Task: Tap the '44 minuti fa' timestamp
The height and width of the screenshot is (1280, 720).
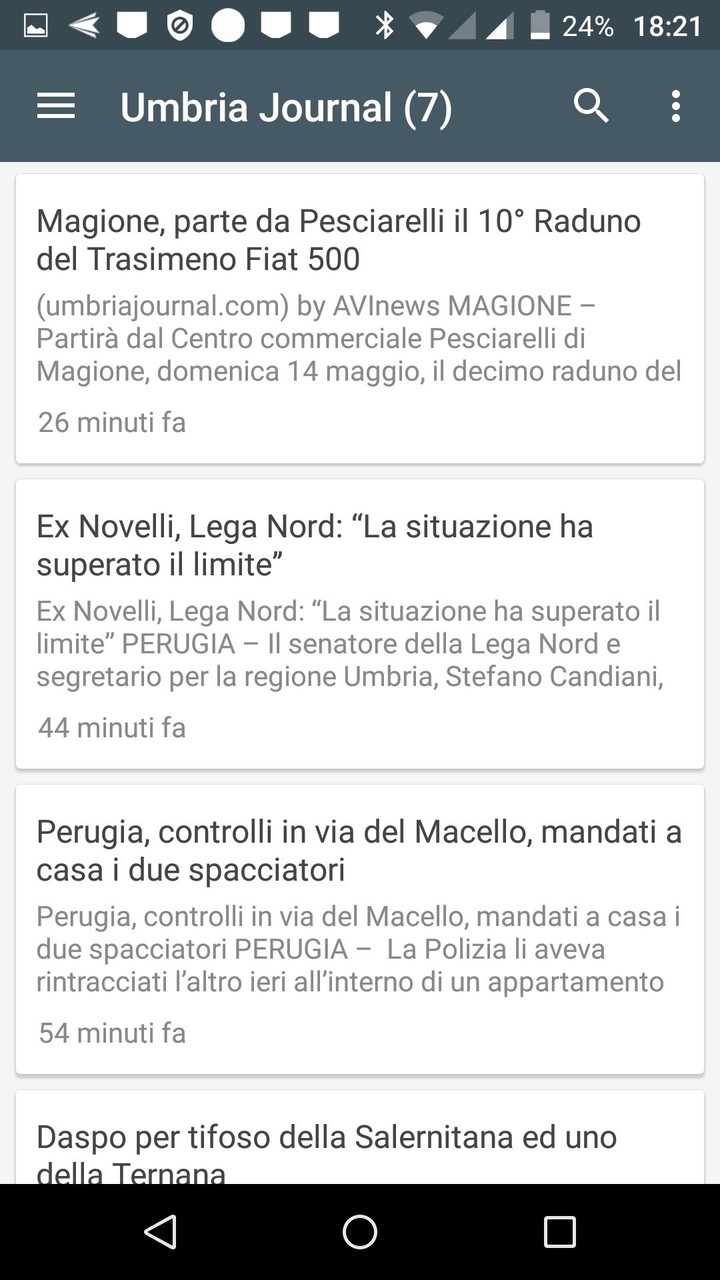Action: pos(110,728)
